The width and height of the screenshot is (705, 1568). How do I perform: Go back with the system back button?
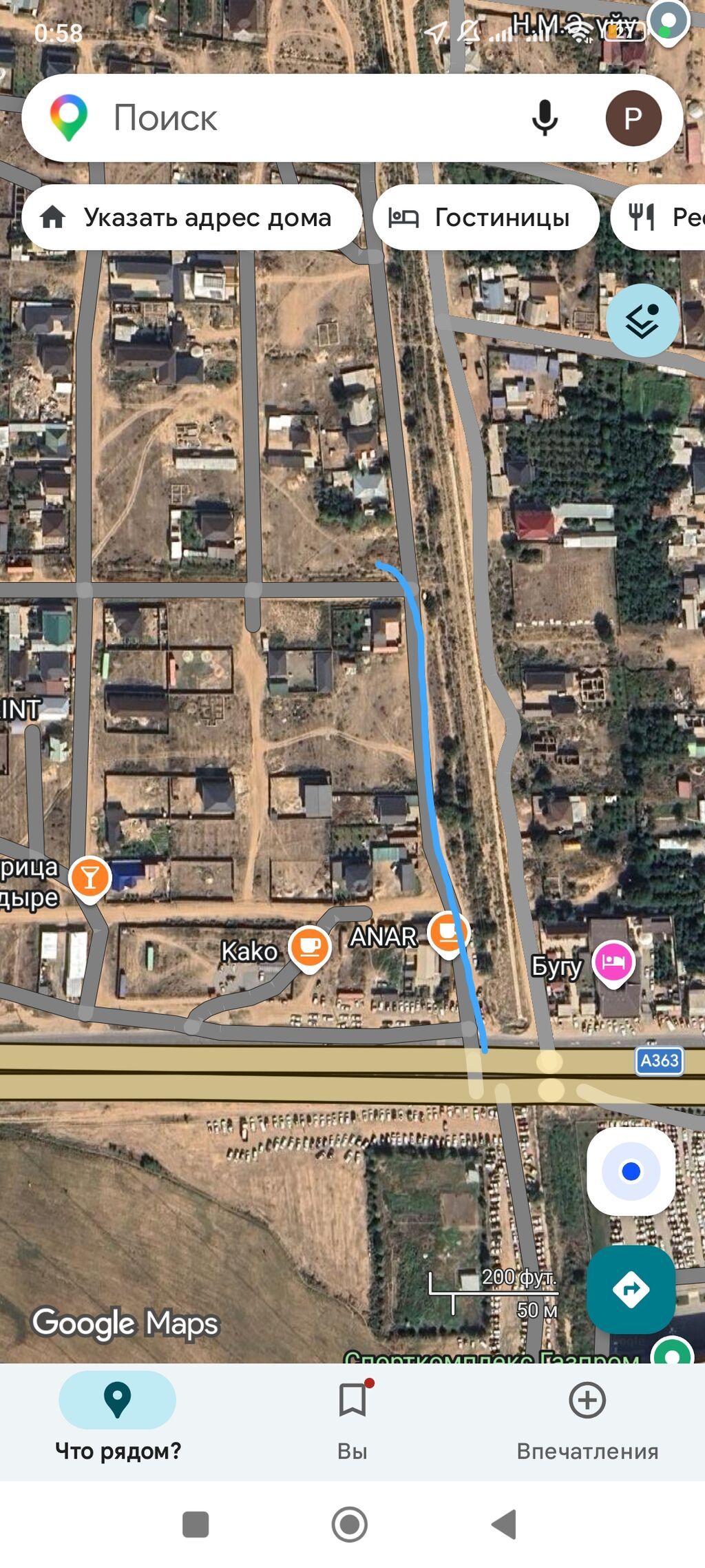click(504, 1524)
